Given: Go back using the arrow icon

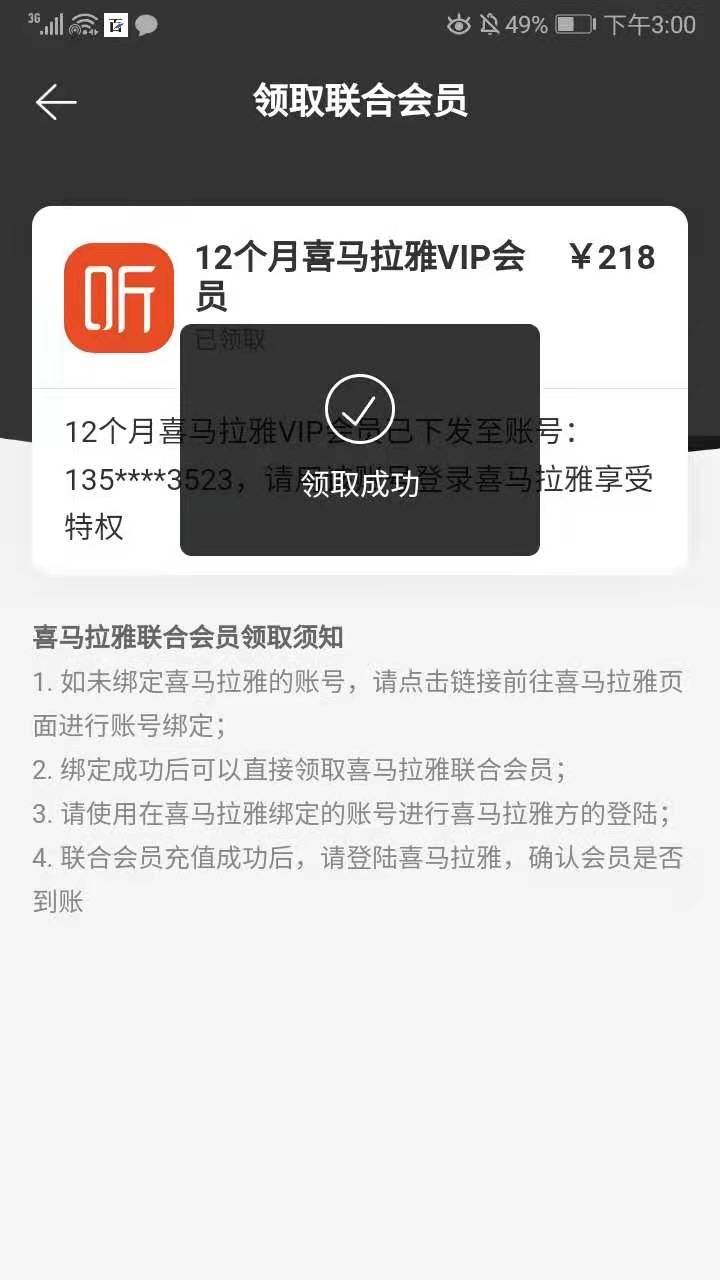Looking at the screenshot, I should [x=56, y=102].
